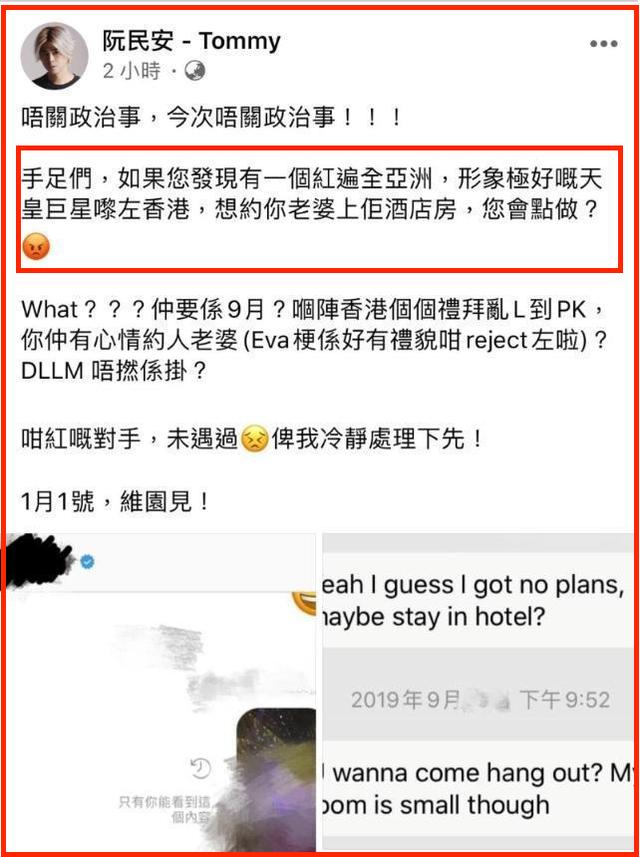Open the attached screenshot with blacked-out name
Image resolution: width=640 pixels, height=857 pixels.
160,690
